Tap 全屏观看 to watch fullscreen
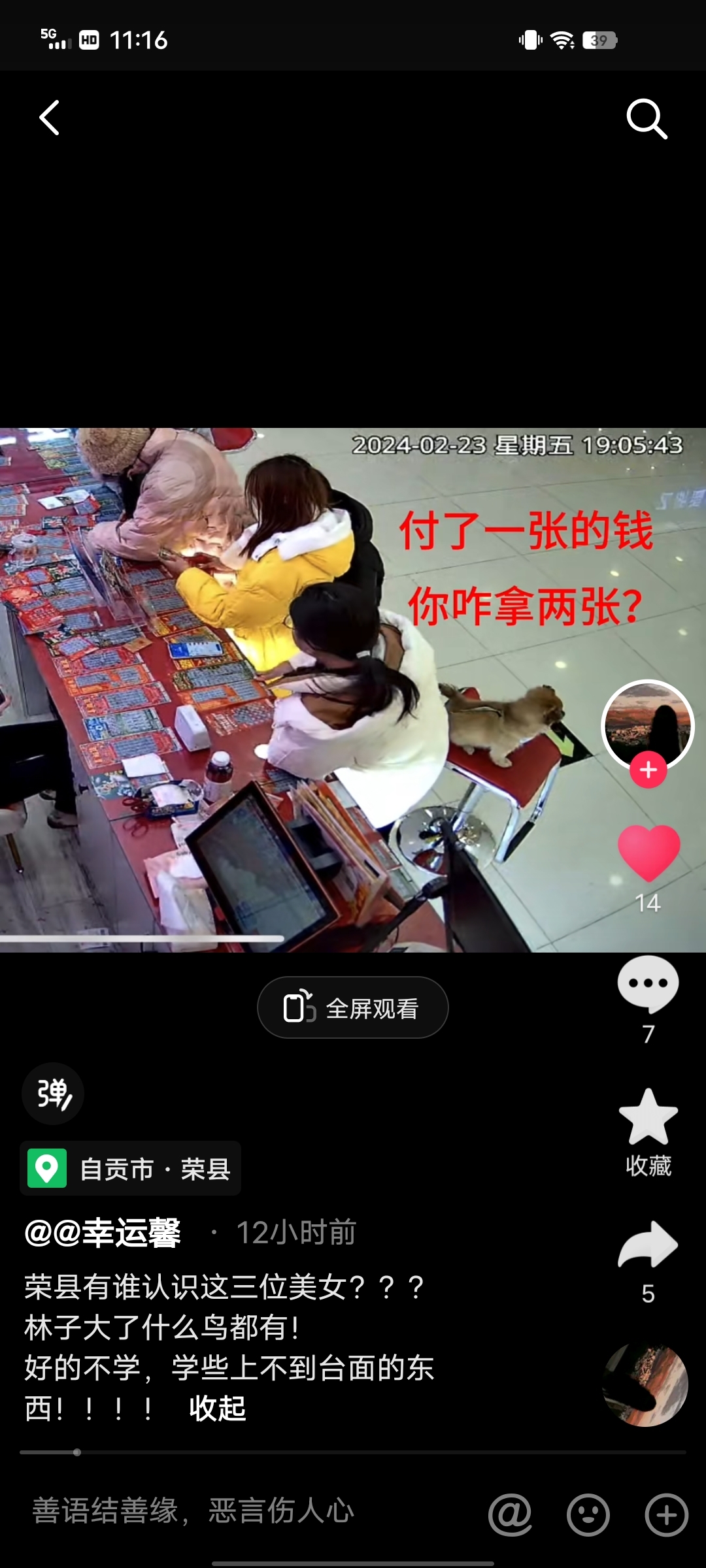The image size is (706, 1568). pos(353,1008)
